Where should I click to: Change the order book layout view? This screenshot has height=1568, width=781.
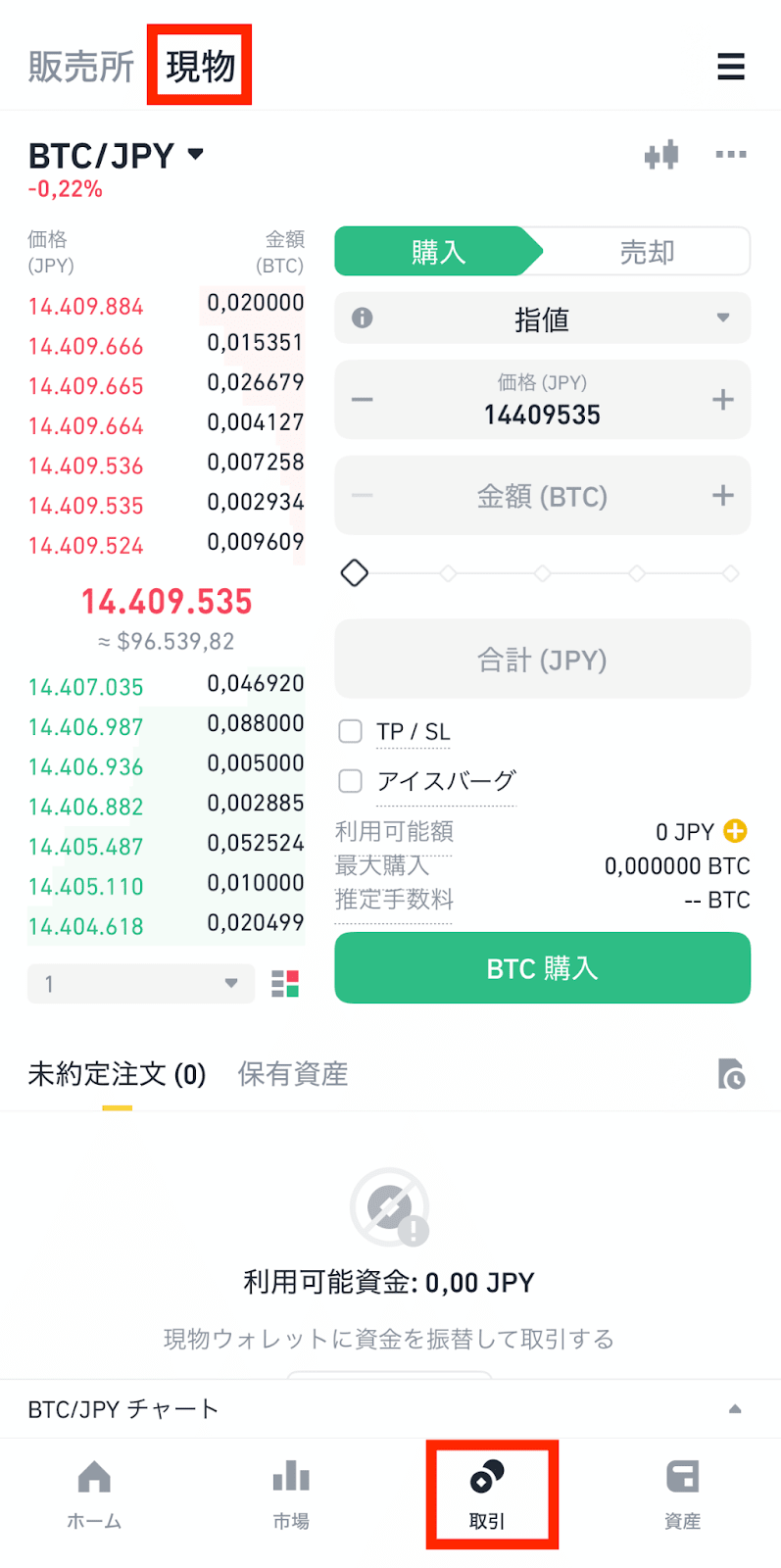pyautogui.click(x=285, y=983)
